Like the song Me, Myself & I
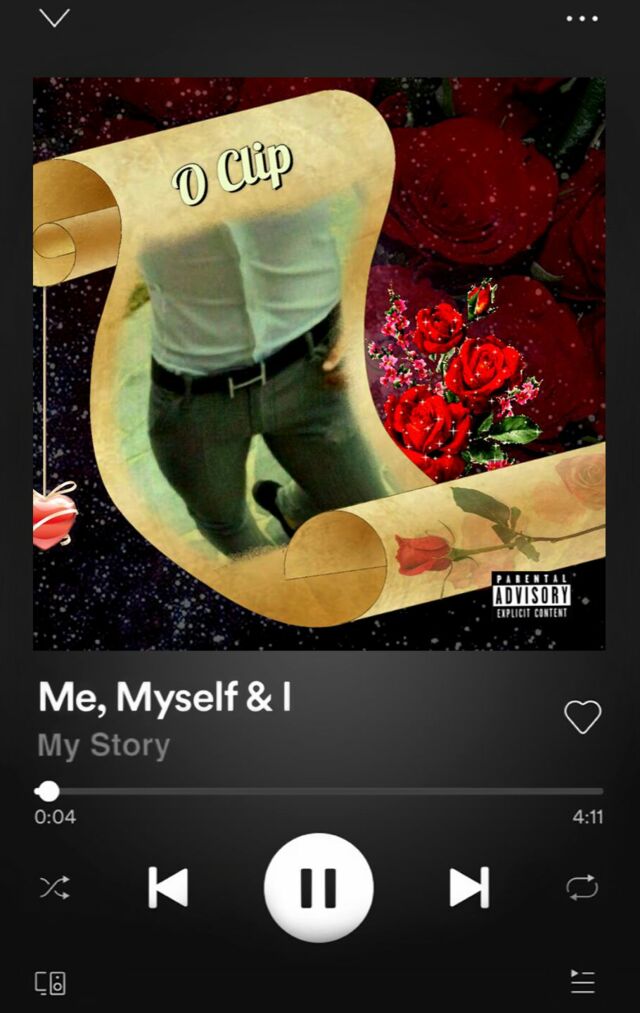Image resolution: width=640 pixels, height=1013 pixels. [x=582, y=716]
